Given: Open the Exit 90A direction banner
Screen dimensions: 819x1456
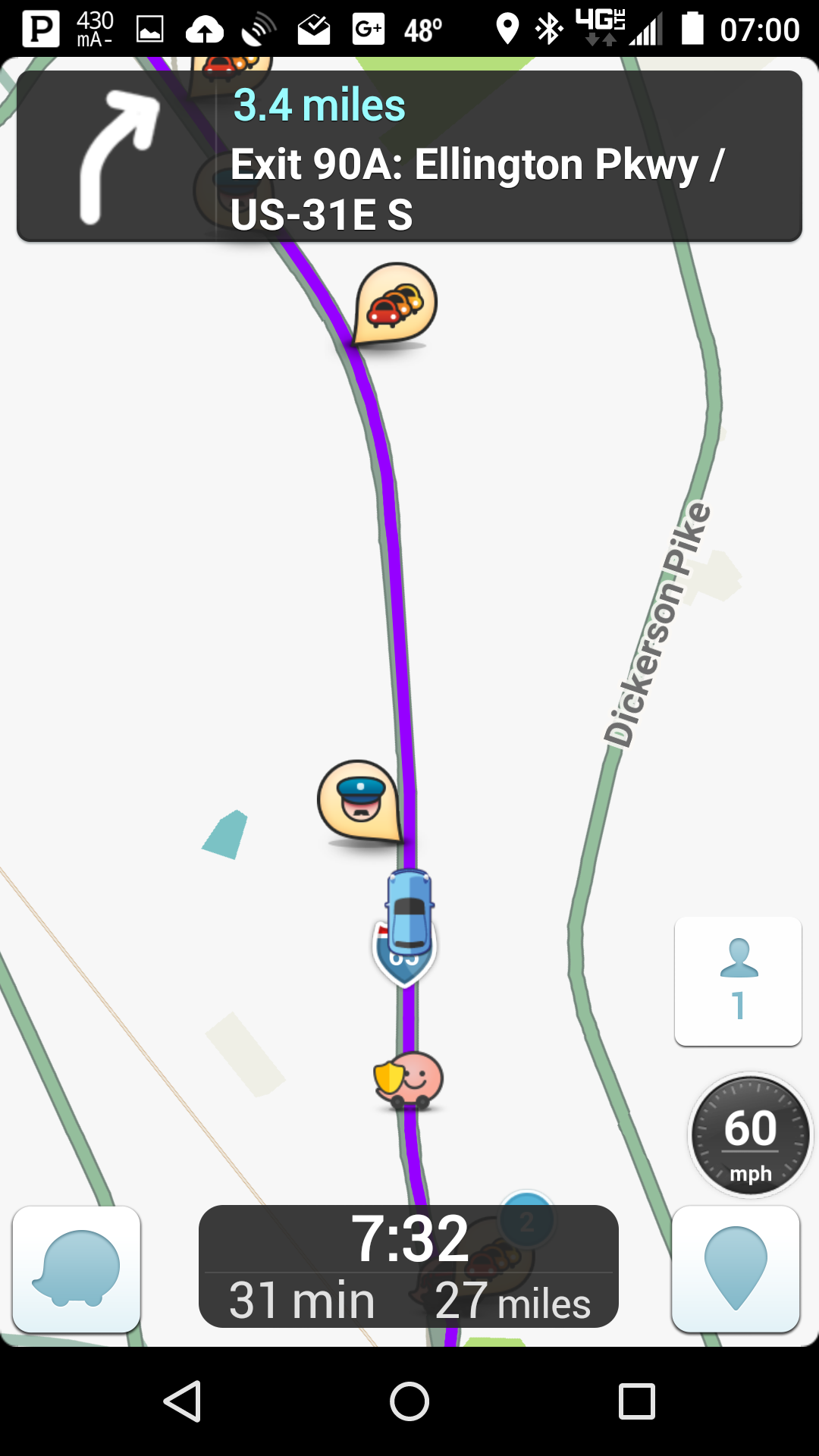Looking at the screenshot, I should [409, 157].
